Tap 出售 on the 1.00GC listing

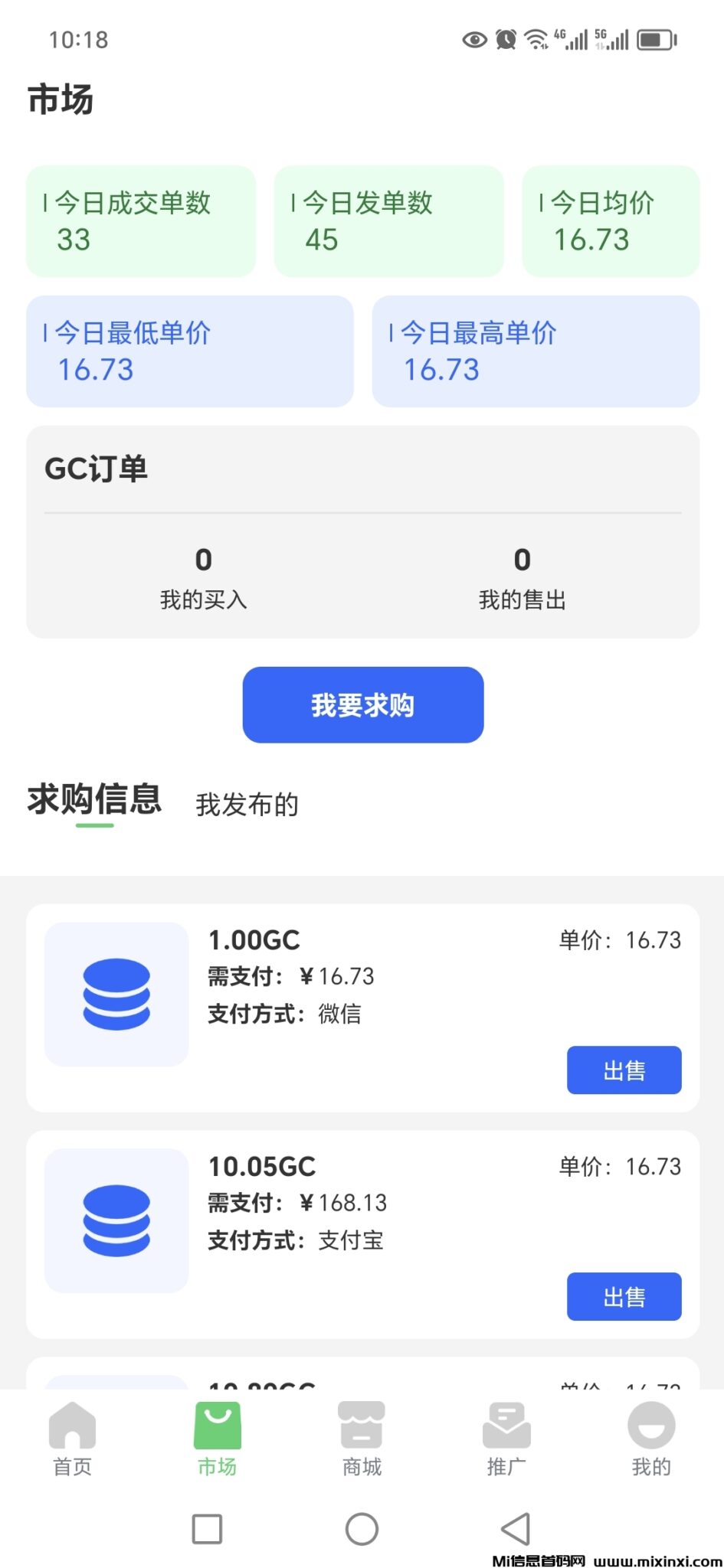(624, 1070)
